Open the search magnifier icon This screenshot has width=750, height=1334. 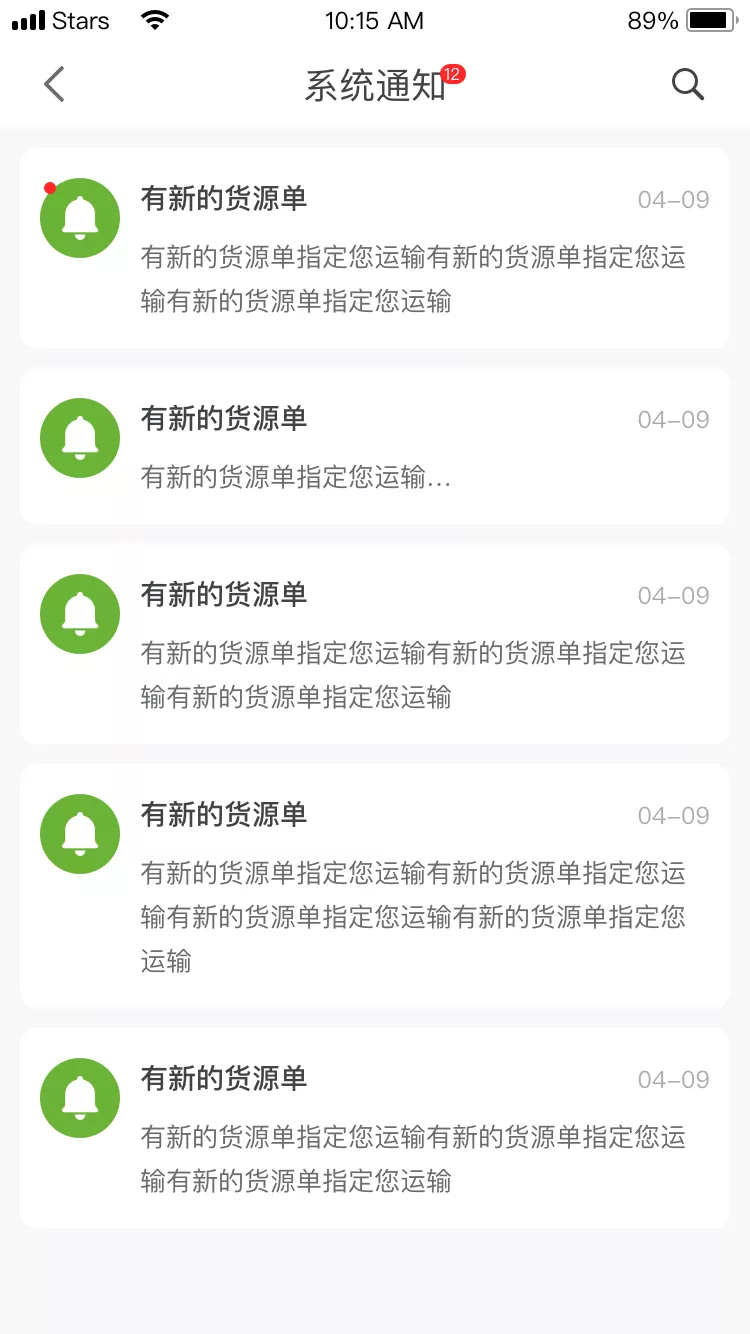[x=688, y=85]
